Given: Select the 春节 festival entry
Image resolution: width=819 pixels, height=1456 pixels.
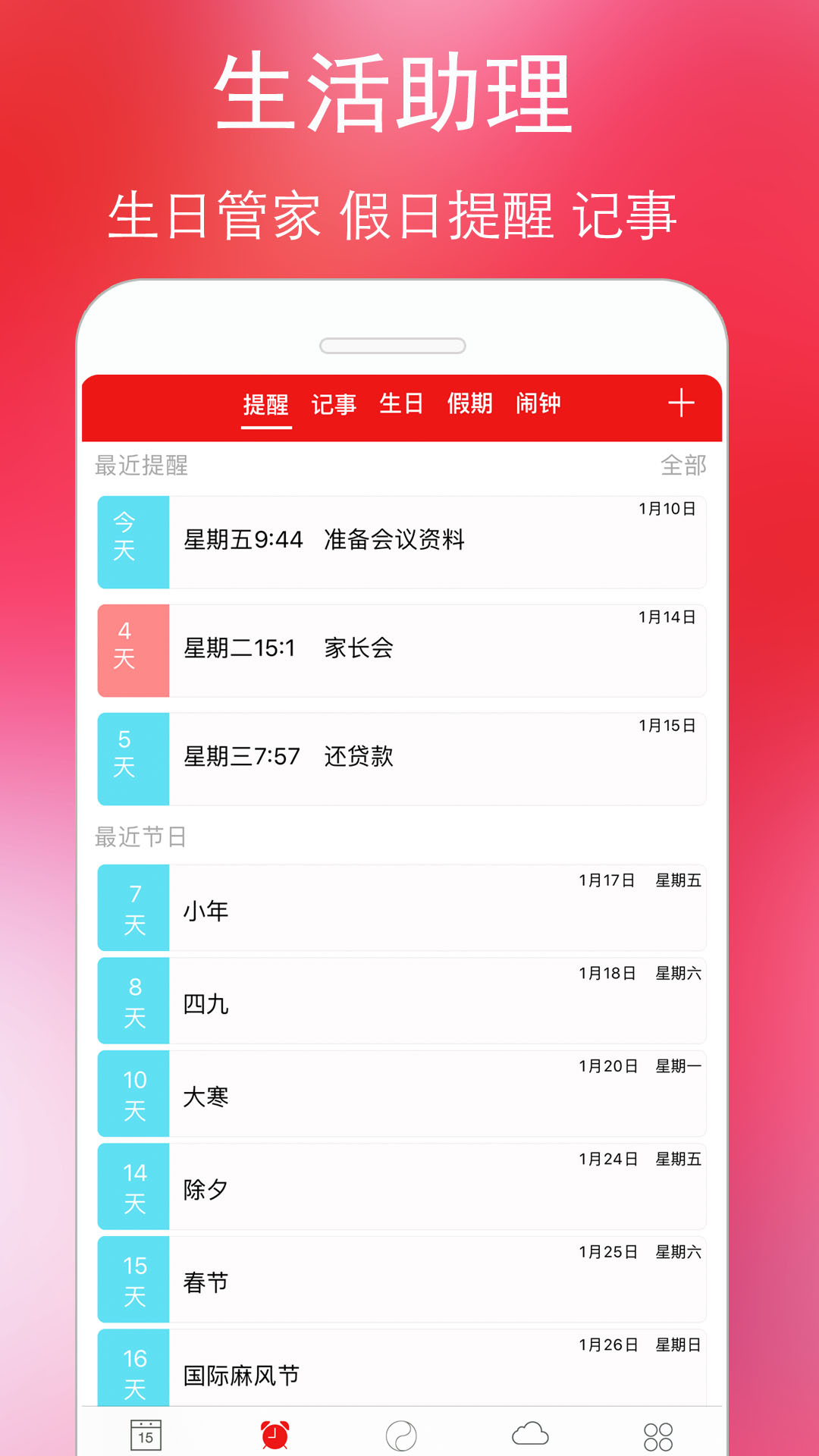Looking at the screenshot, I should (402, 1279).
